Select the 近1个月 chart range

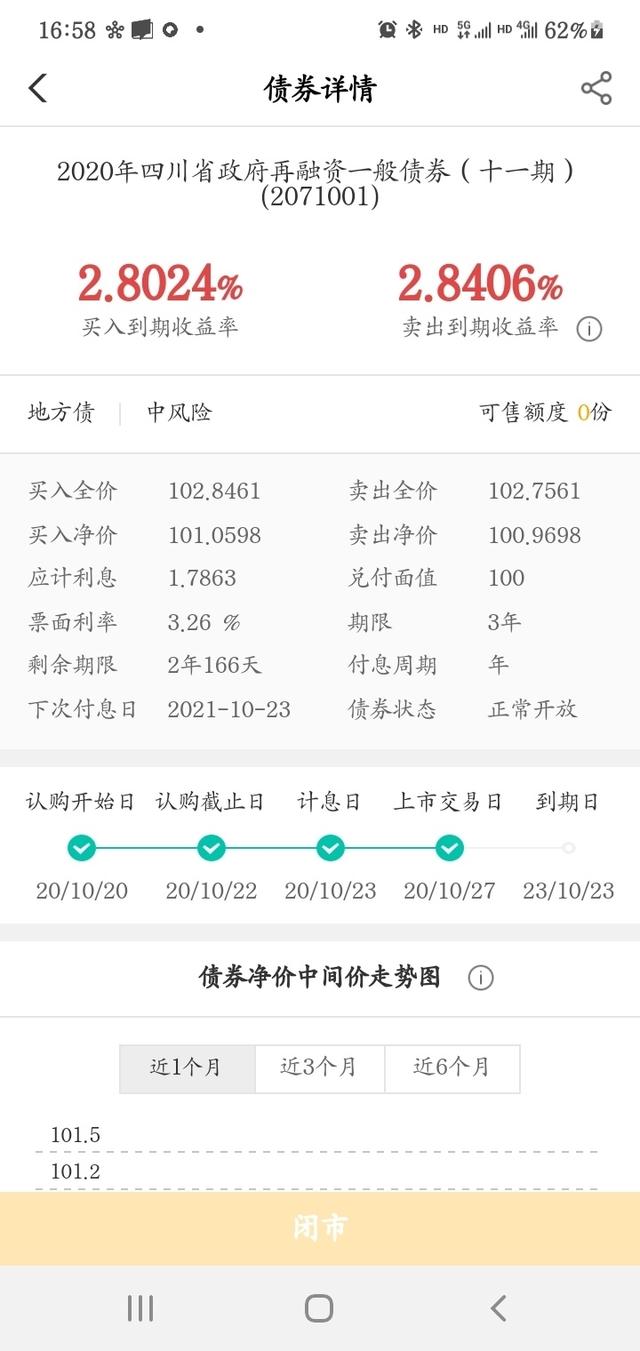click(187, 1068)
